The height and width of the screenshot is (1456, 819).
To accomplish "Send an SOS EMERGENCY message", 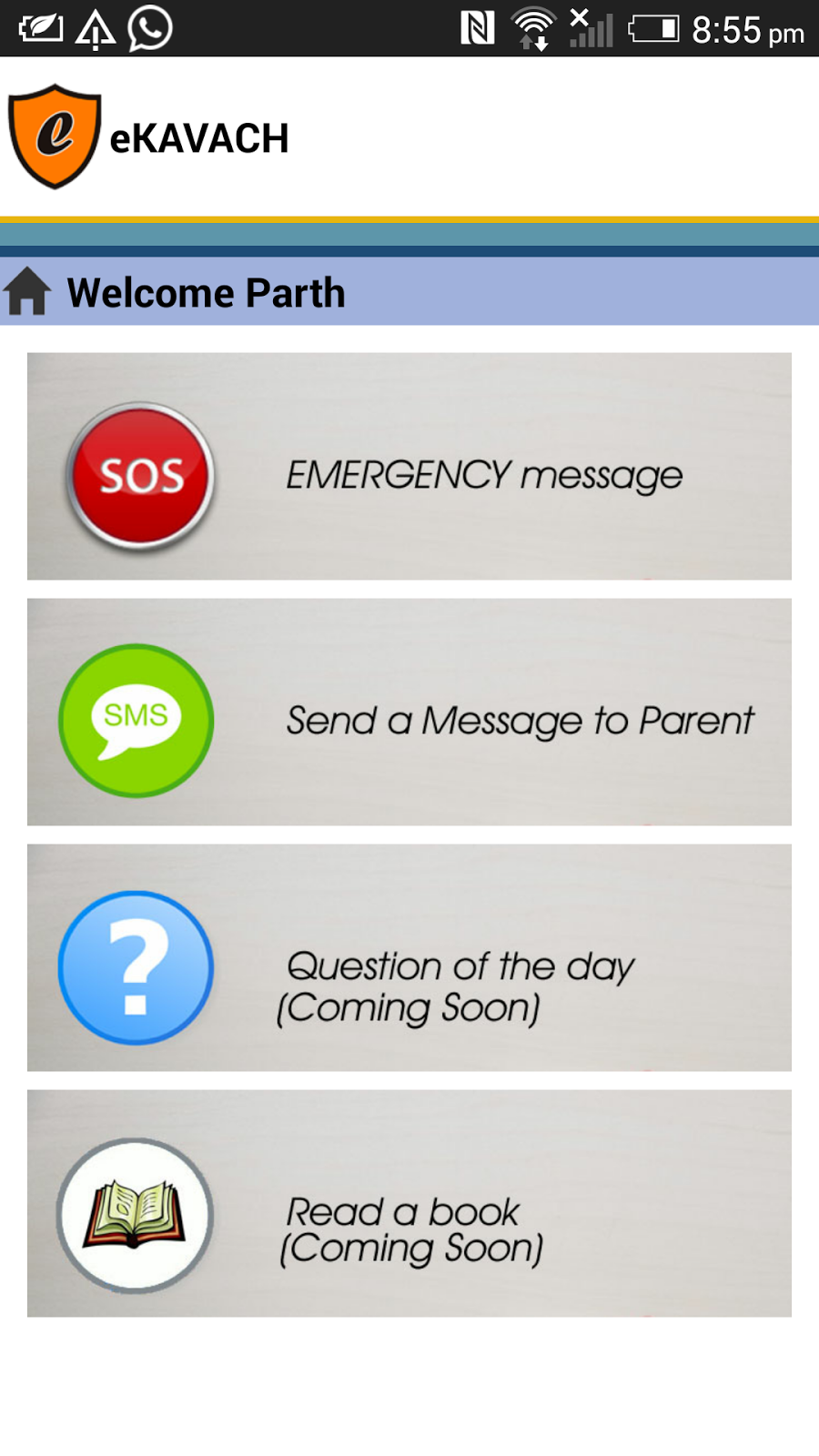I will point(409,467).
